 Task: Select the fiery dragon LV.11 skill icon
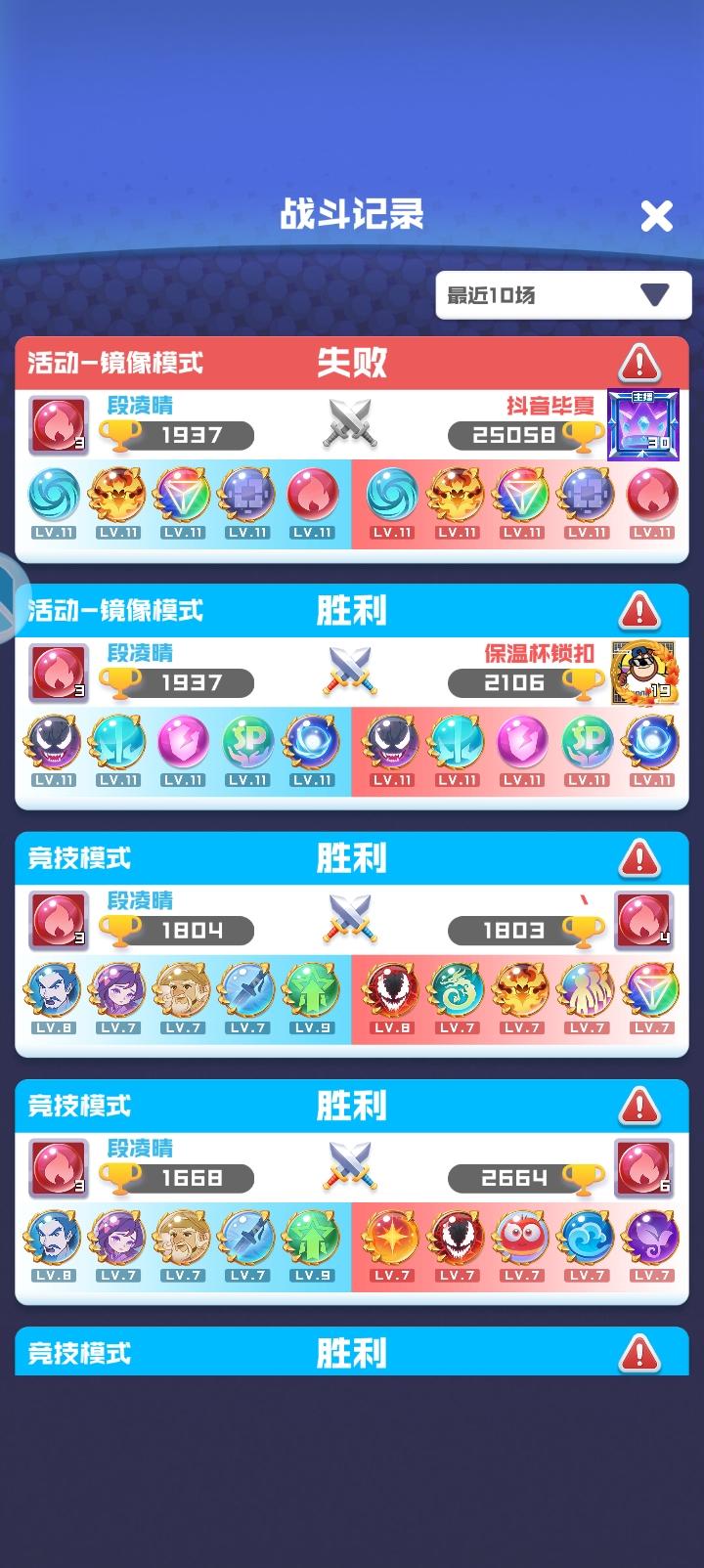117,499
